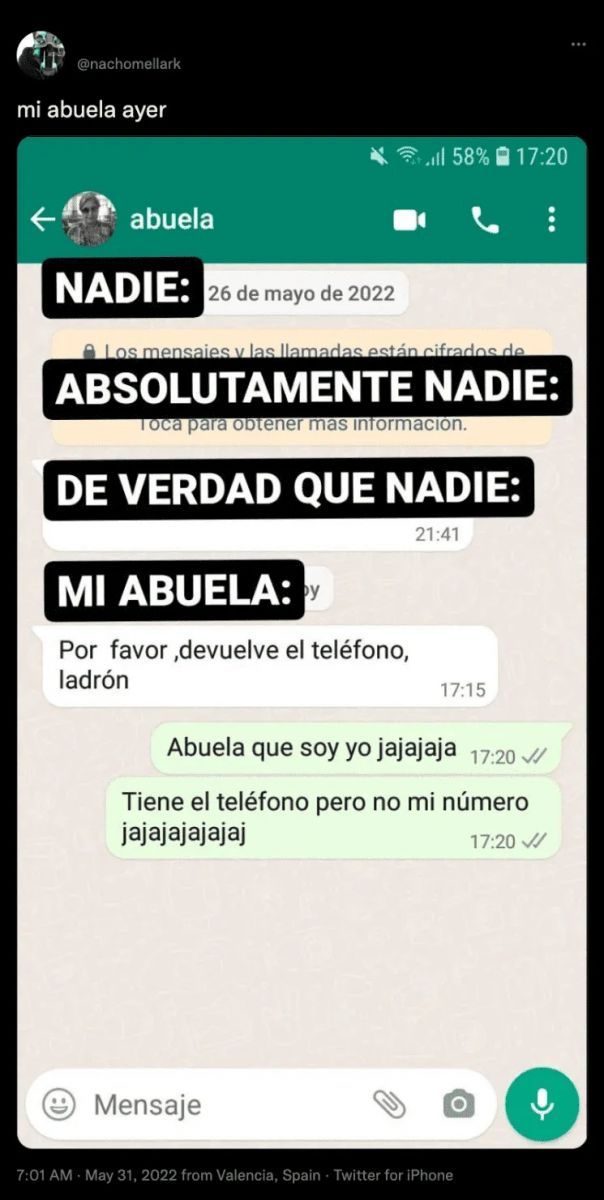Open the @nachomellark profile avatar
Screen dimensions: 604x1200
point(41,55)
